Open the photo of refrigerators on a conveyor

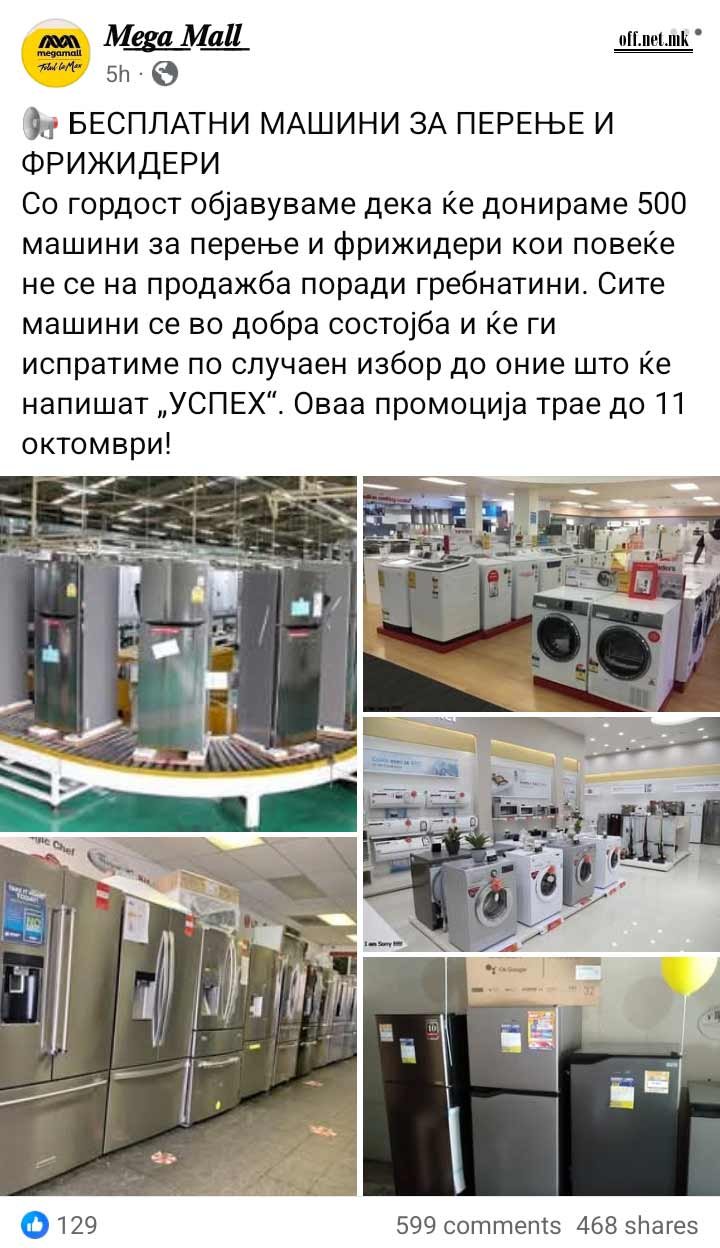point(178,654)
